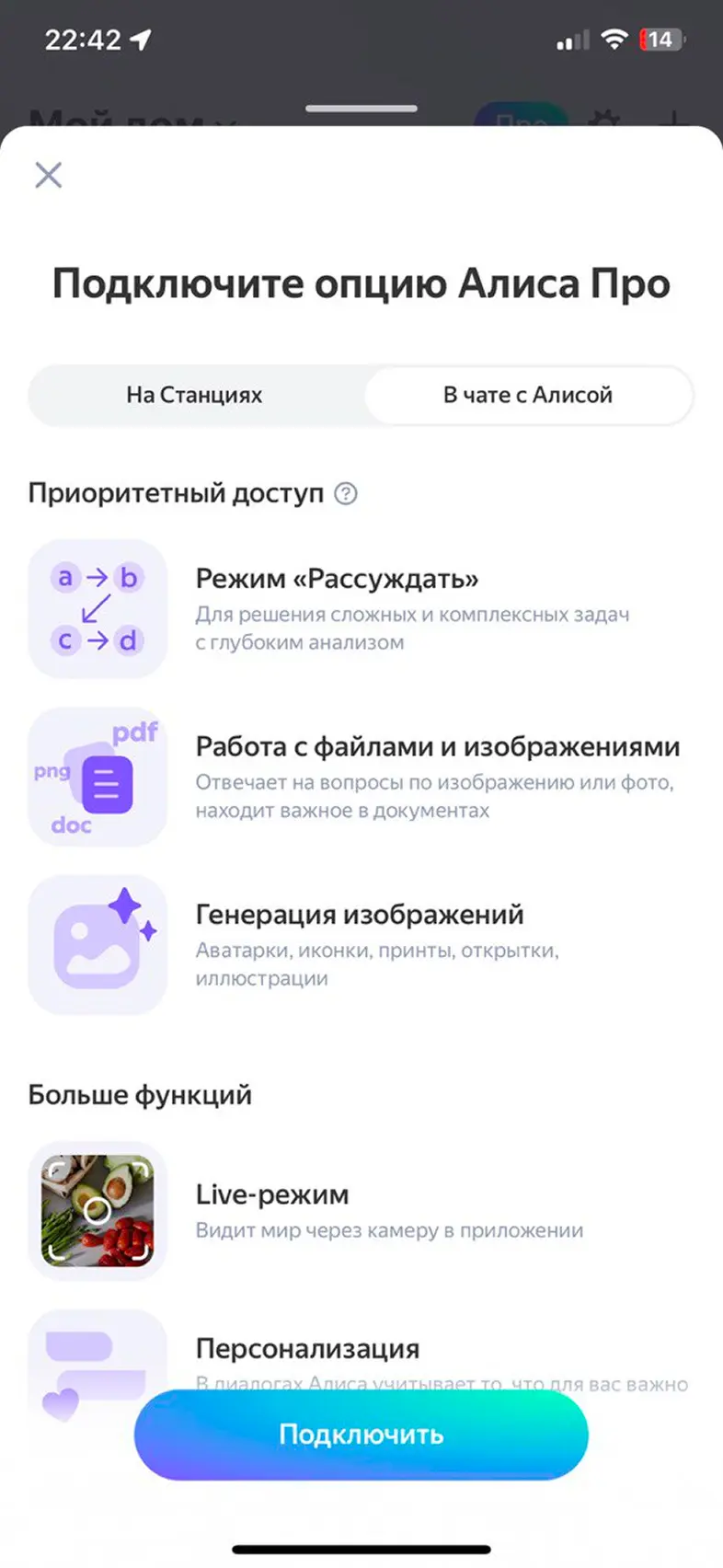
Task: Open the help icon next to Приоритетный доступ
Action: (x=346, y=494)
